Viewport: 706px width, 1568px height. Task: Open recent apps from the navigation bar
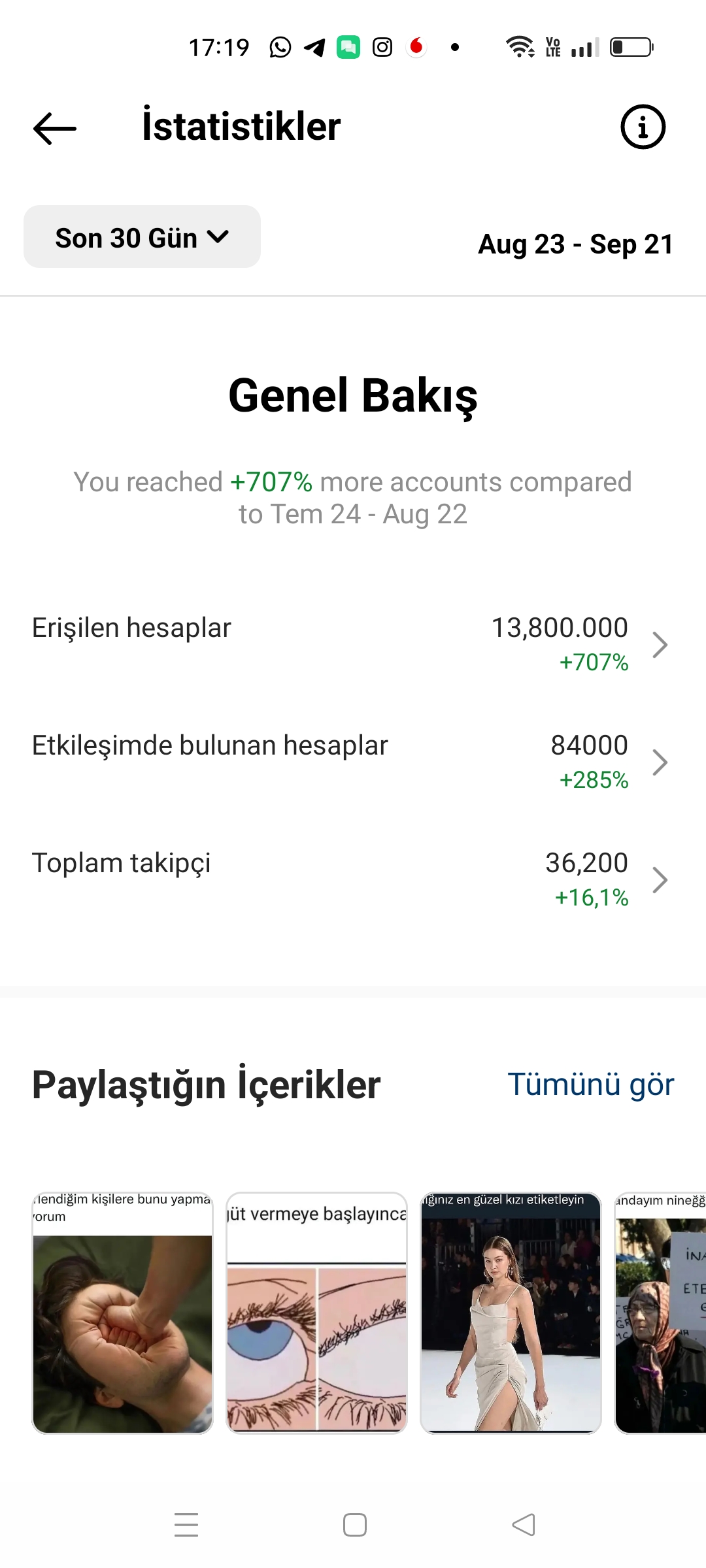click(186, 1525)
